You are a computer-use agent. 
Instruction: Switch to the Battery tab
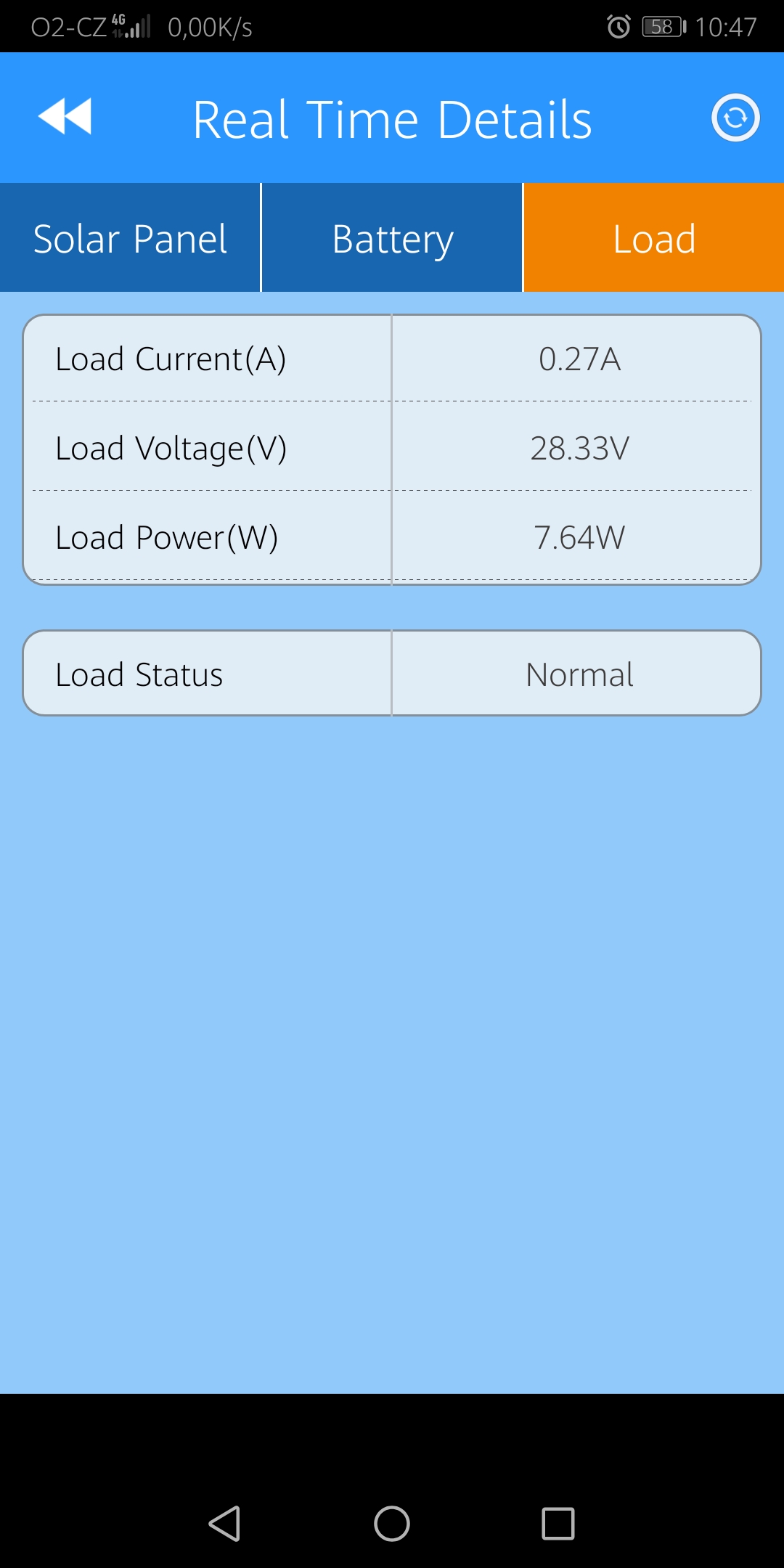(392, 238)
